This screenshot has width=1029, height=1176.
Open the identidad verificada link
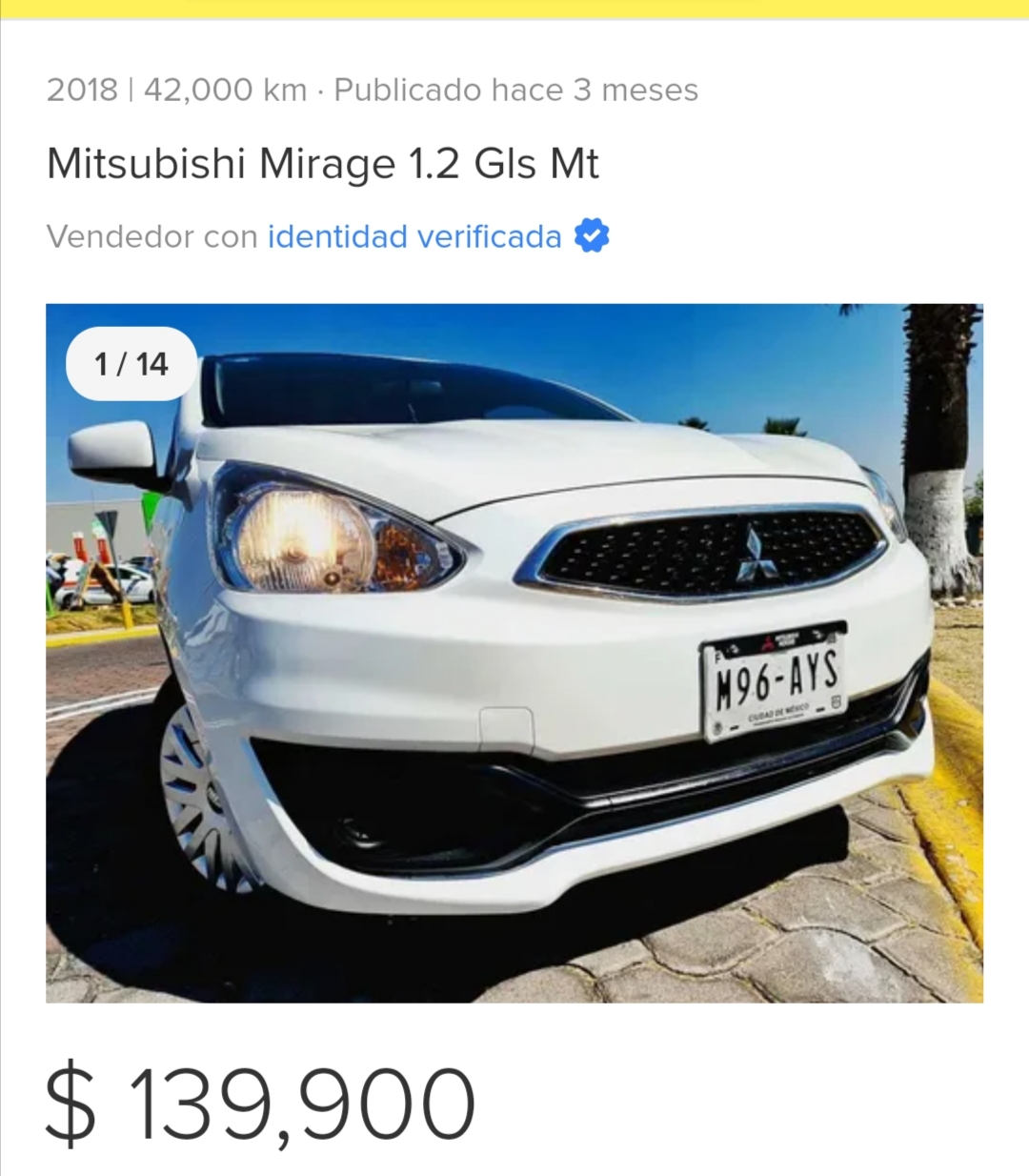[414, 236]
